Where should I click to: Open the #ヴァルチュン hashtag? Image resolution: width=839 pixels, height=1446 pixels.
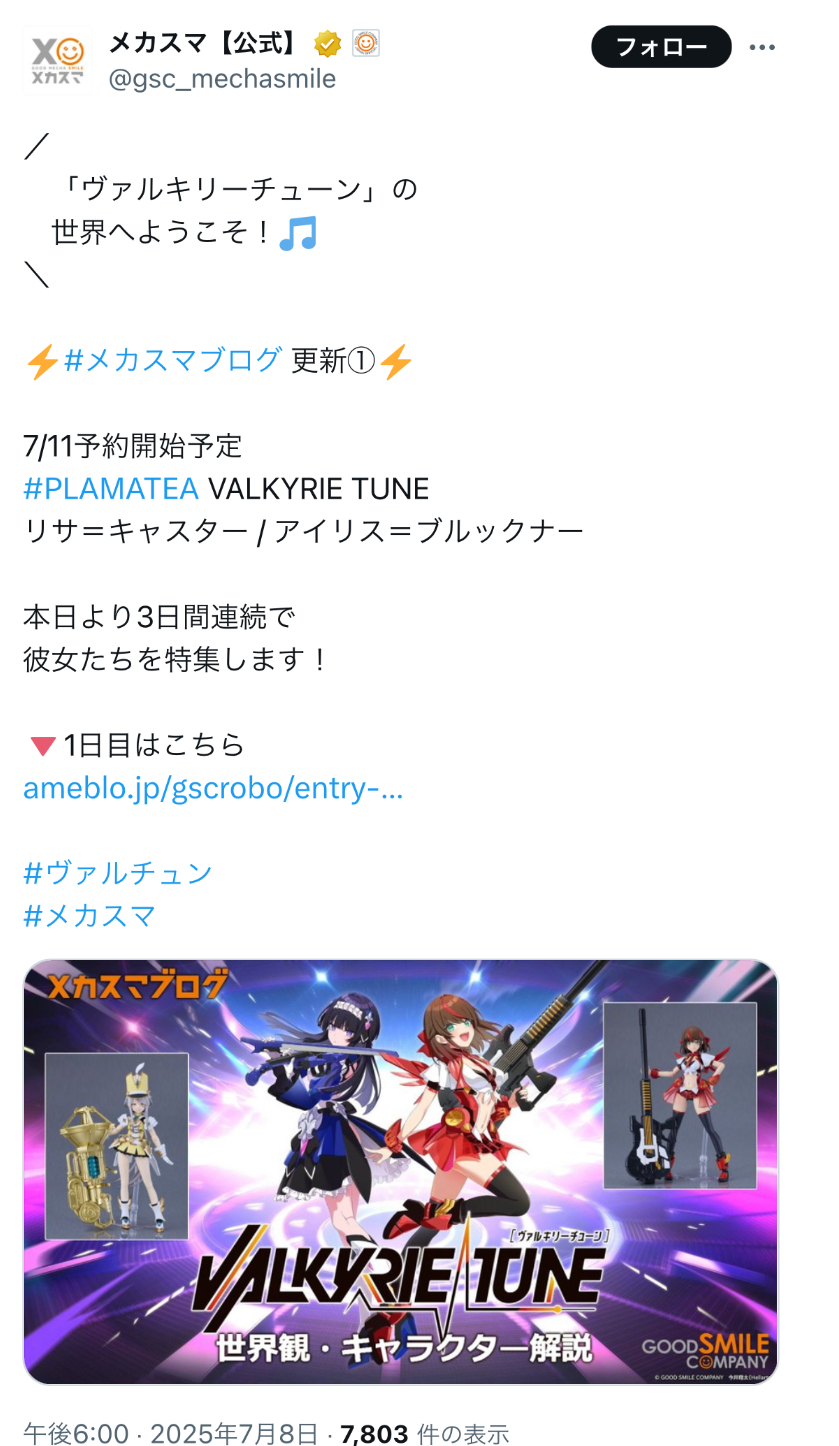coord(118,873)
